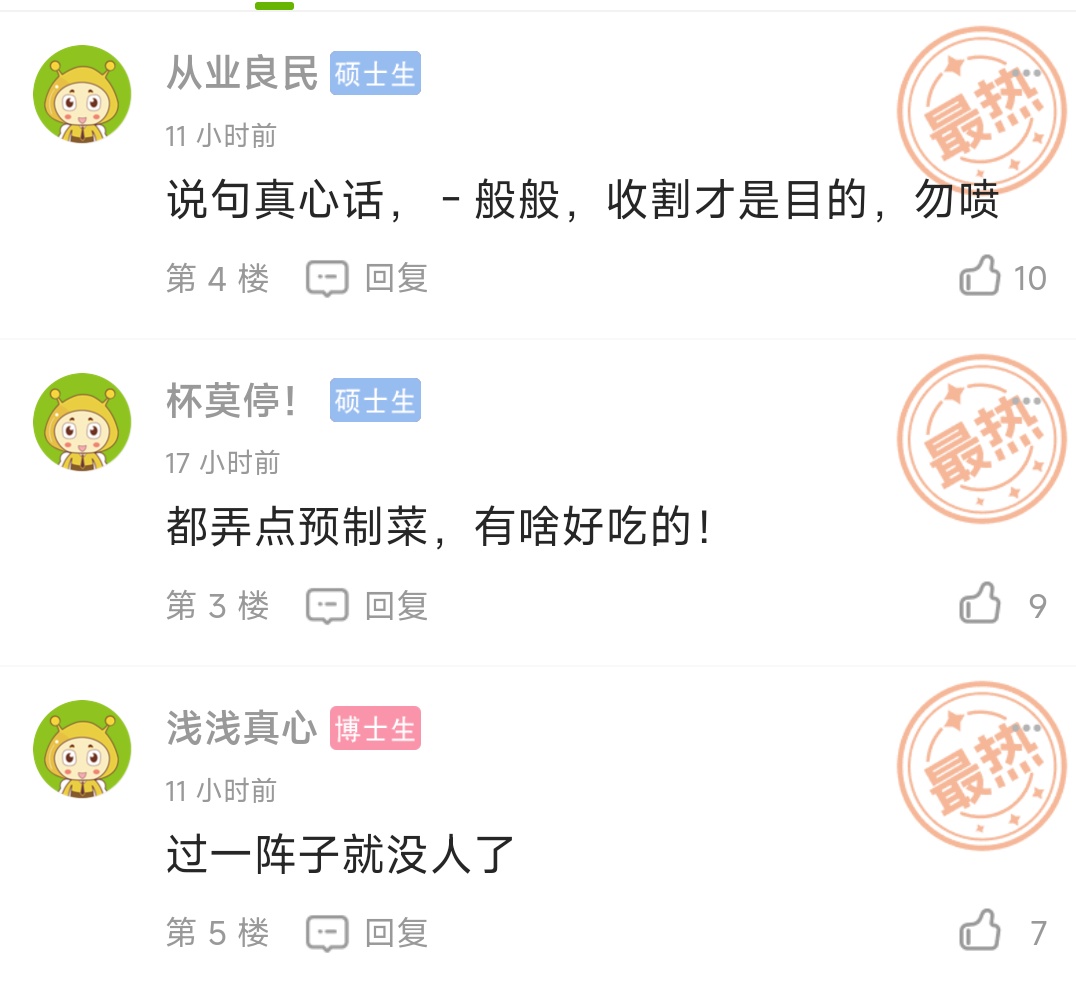Screen dimensions: 1076x984
Task: Reply to 浅浅真心's comment
Action: tap(367, 933)
